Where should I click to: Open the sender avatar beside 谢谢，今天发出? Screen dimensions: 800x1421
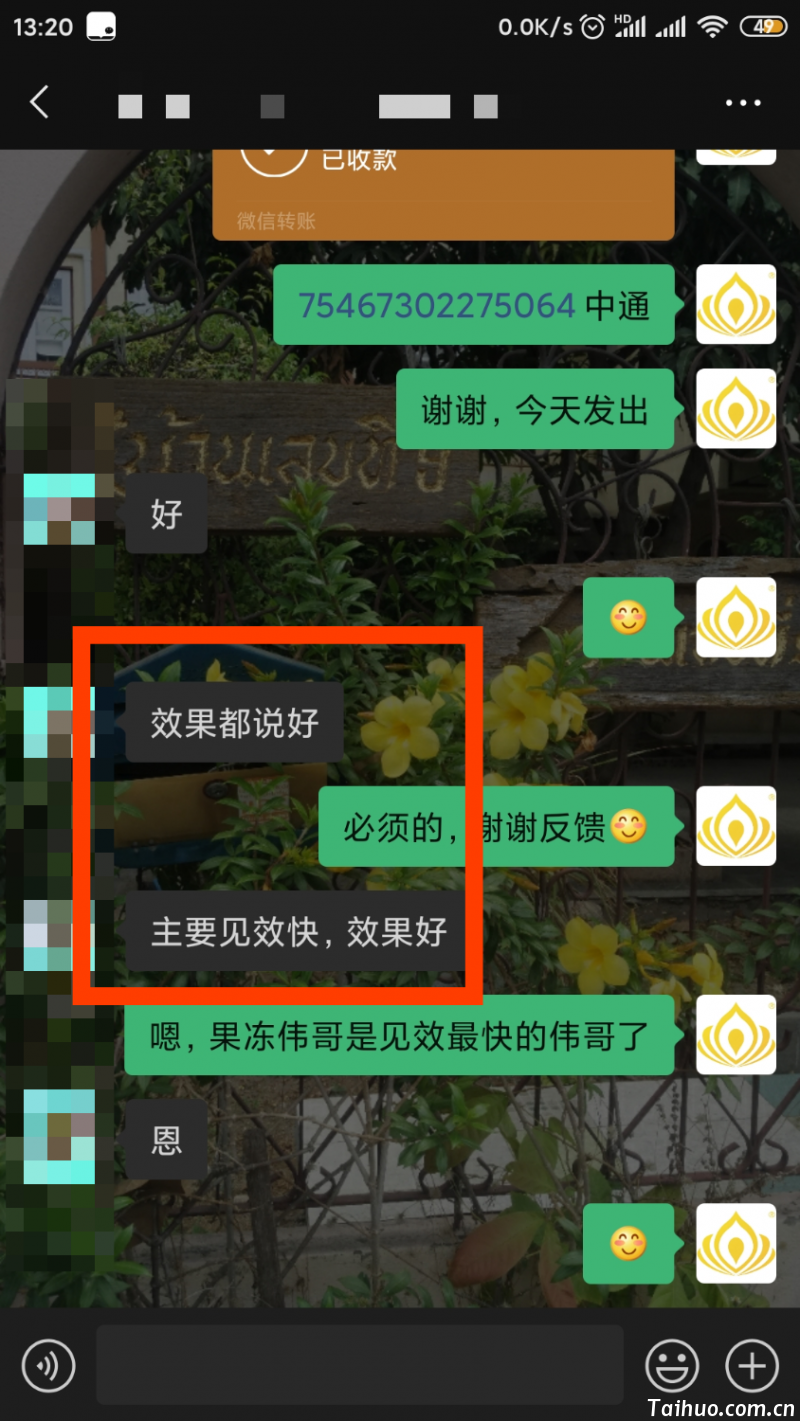click(736, 409)
